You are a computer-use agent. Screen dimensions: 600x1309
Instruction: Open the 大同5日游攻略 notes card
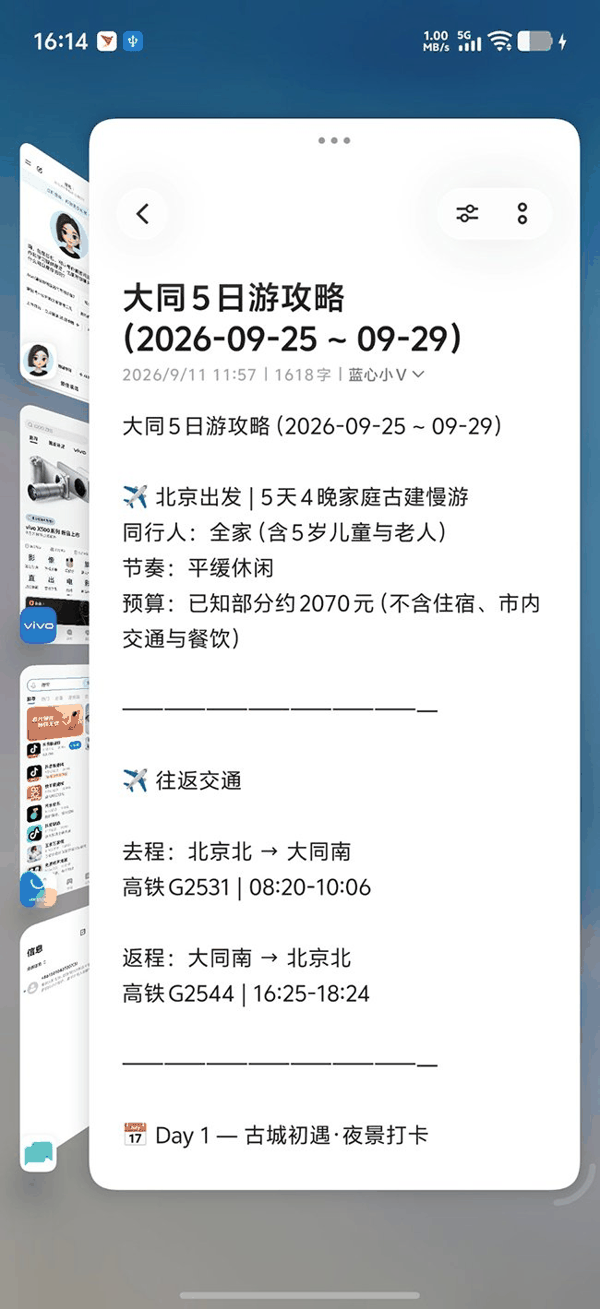coord(334,655)
